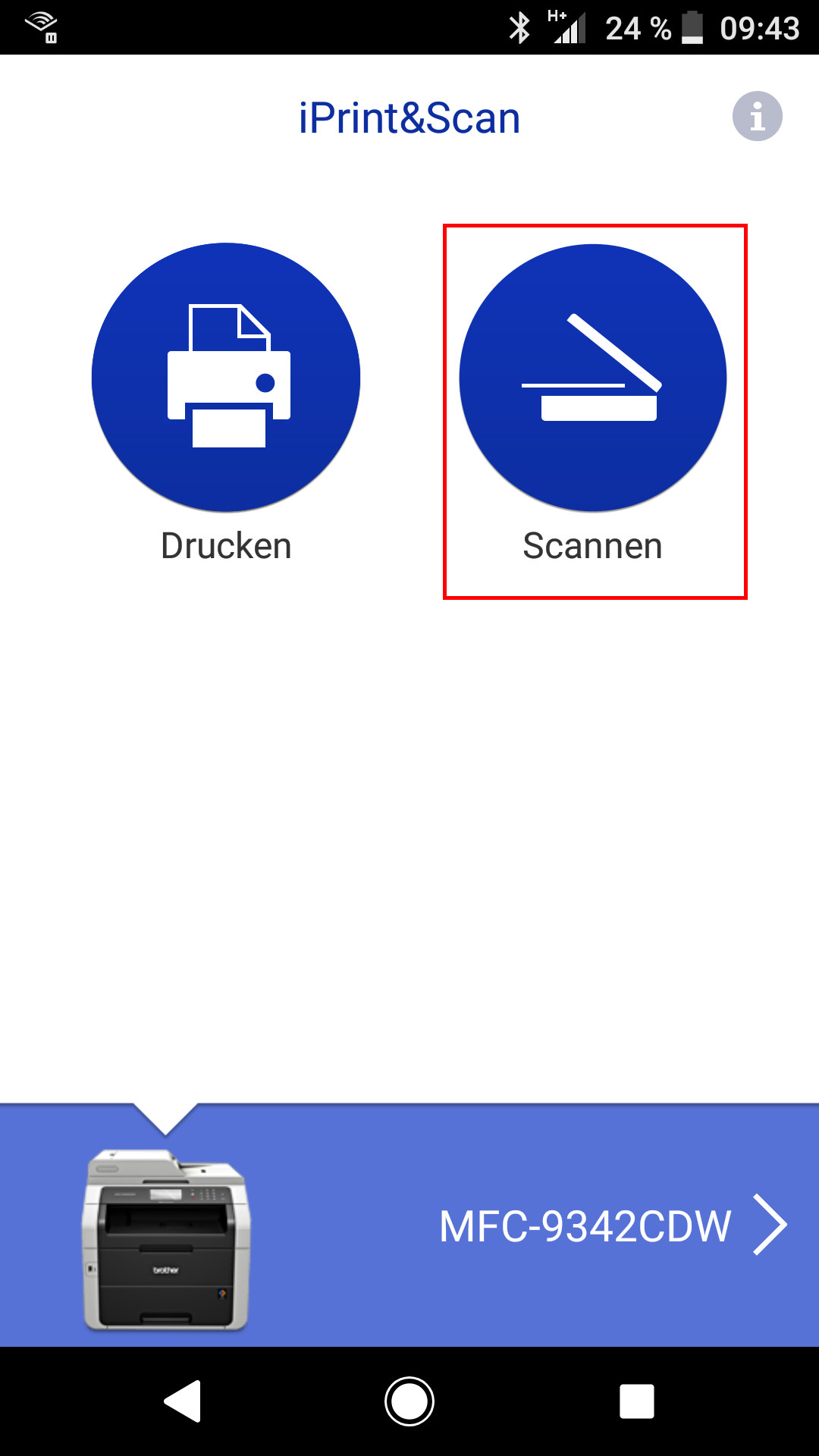Open printer selection for MFC-9342CDW

[x=409, y=1225]
